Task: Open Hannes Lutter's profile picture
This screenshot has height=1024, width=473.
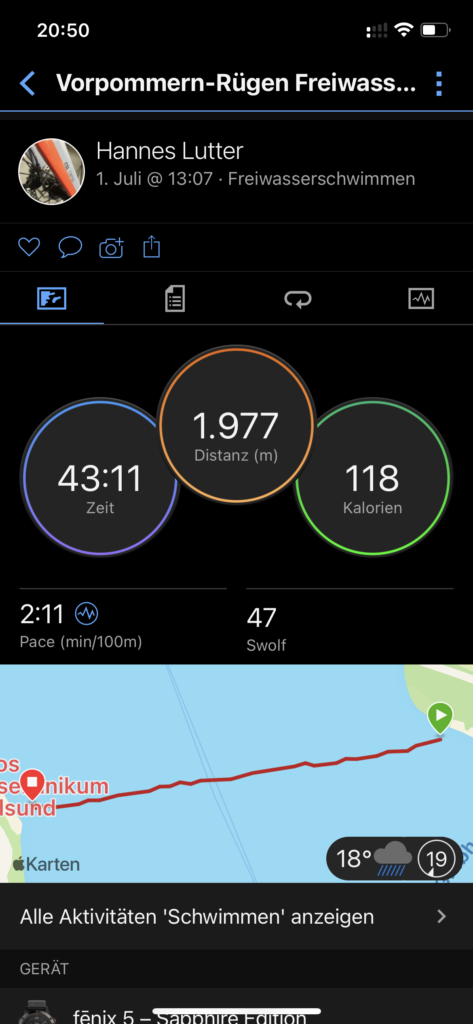Action: click(x=51, y=171)
